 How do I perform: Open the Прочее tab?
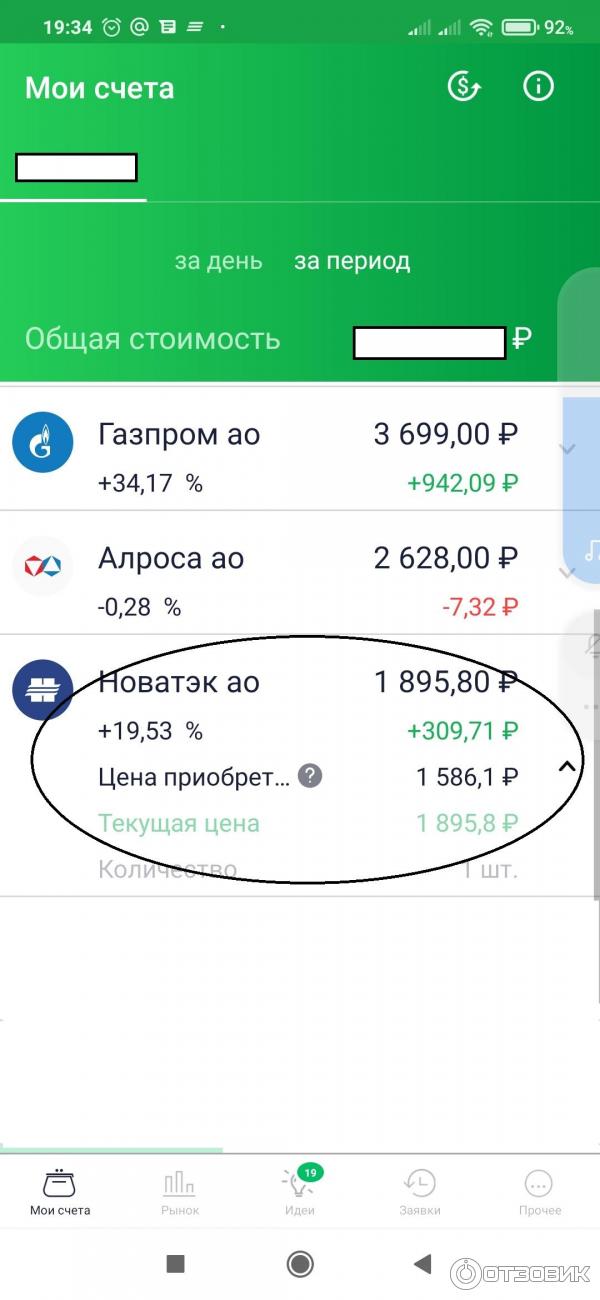539,1192
